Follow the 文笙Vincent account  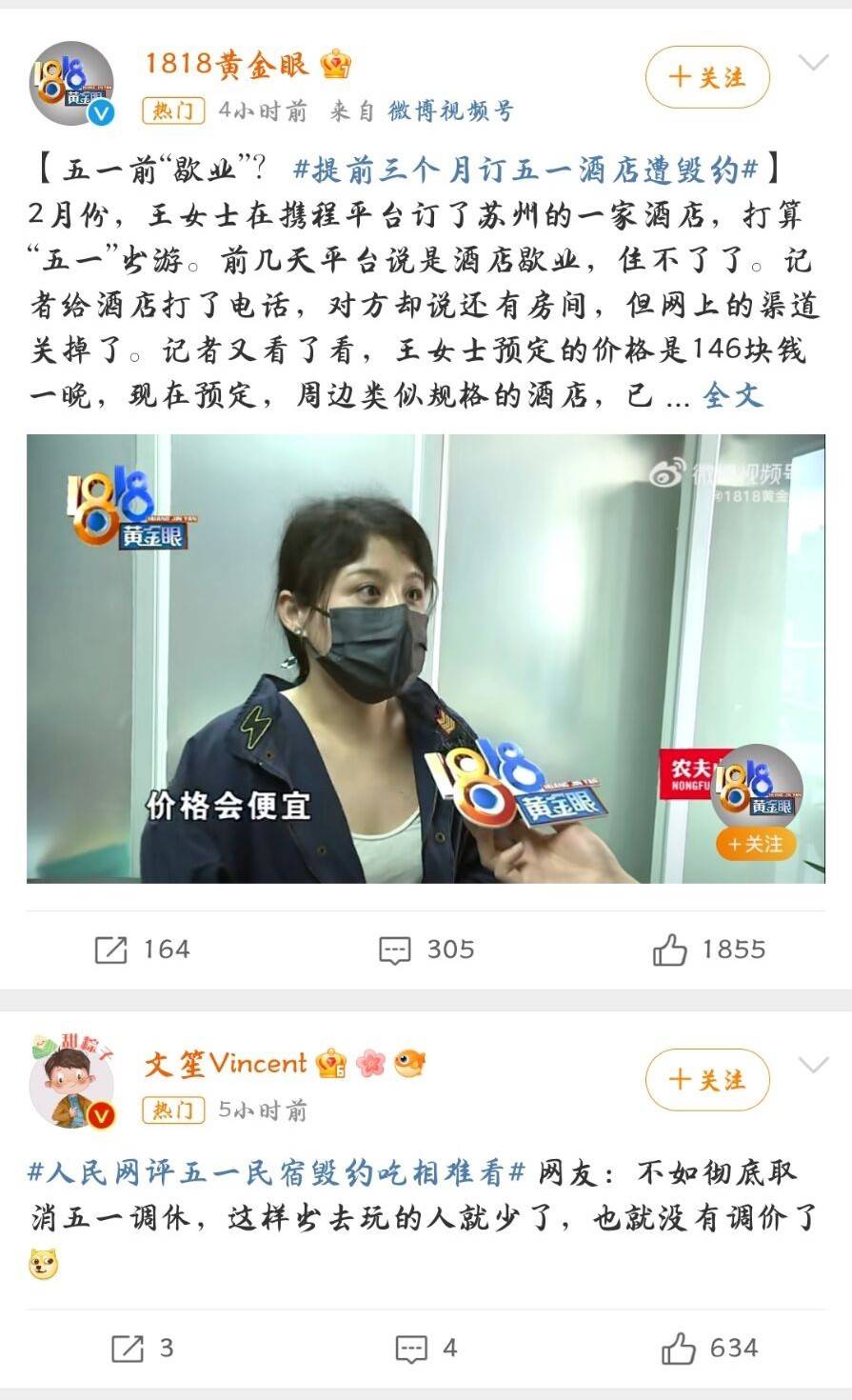707,1080
